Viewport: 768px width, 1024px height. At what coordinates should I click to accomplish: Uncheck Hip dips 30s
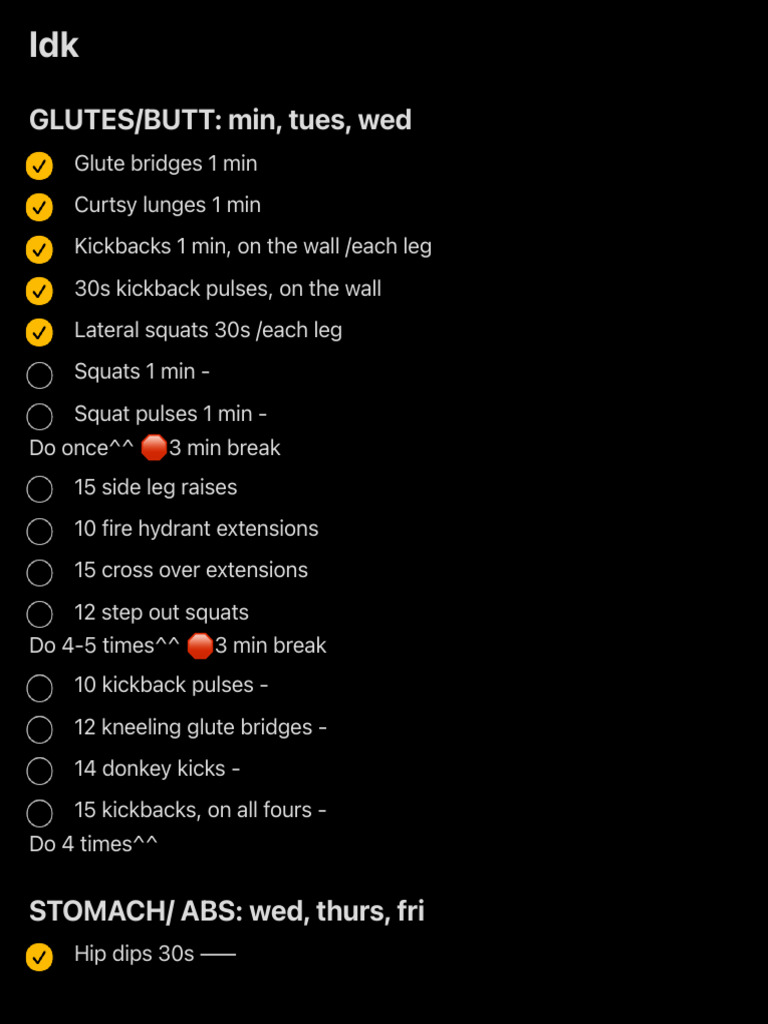coord(39,957)
